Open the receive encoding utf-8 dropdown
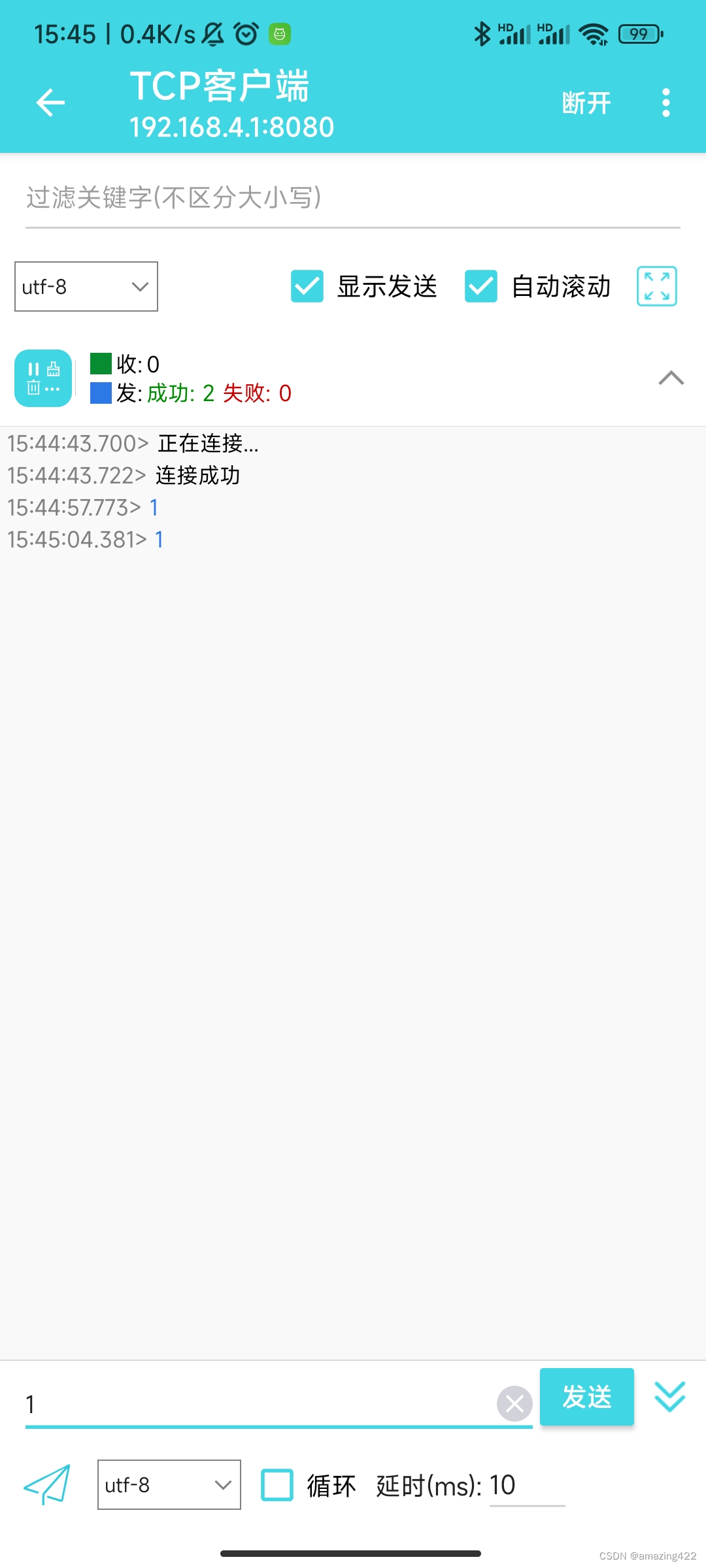This screenshot has height=1568, width=706. pos(86,287)
